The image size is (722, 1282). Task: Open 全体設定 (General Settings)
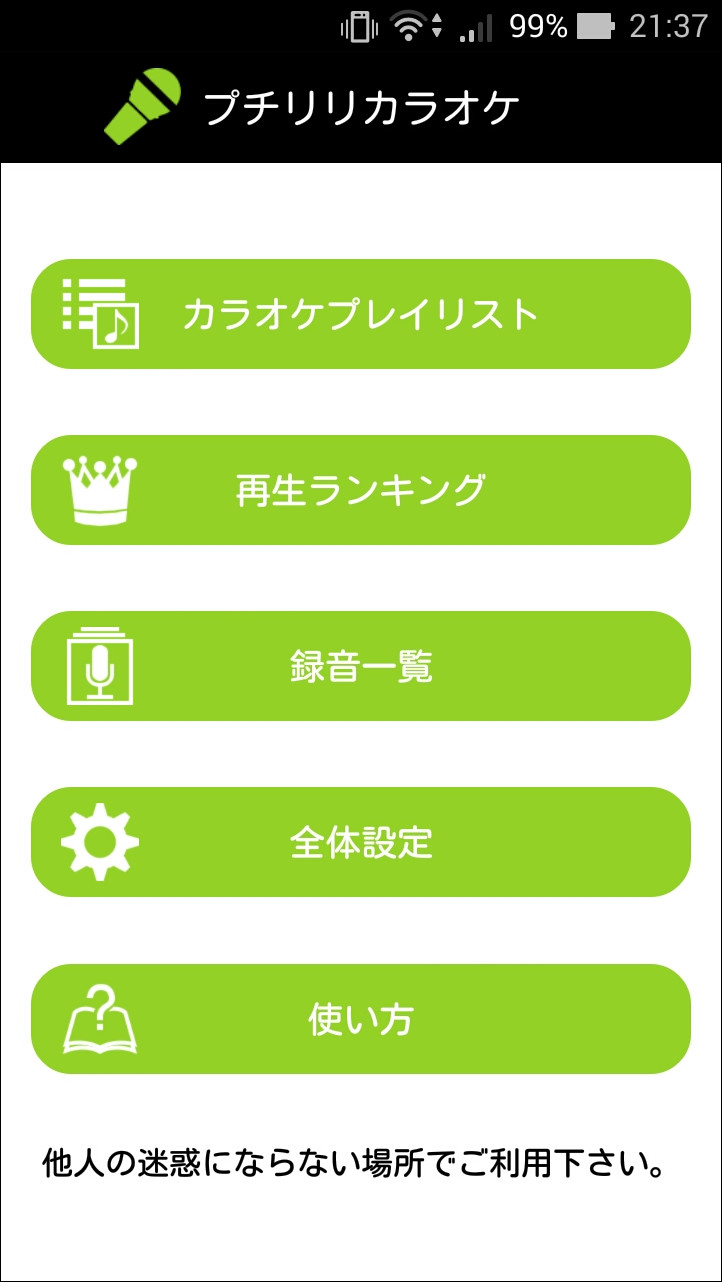[360, 841]
